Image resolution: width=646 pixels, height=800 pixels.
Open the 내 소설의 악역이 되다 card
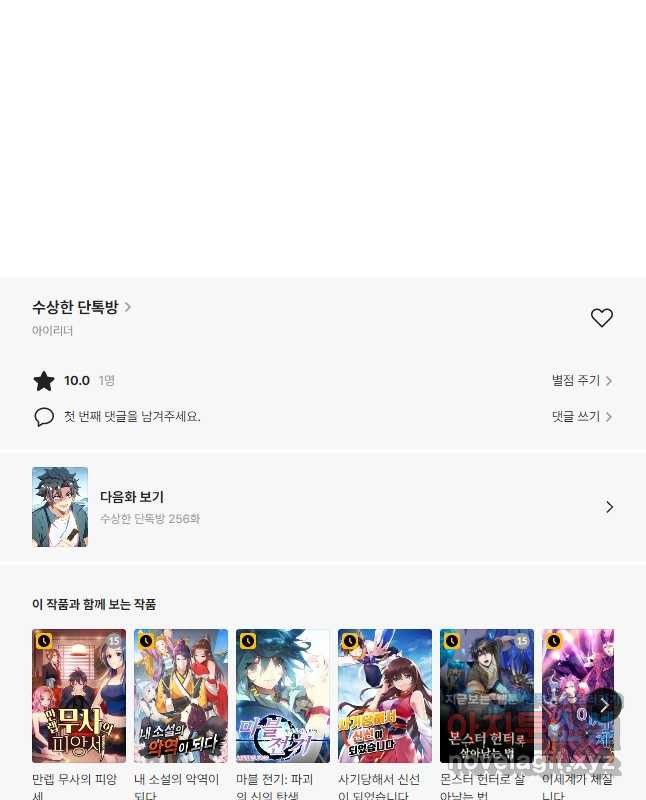point(181,696)
